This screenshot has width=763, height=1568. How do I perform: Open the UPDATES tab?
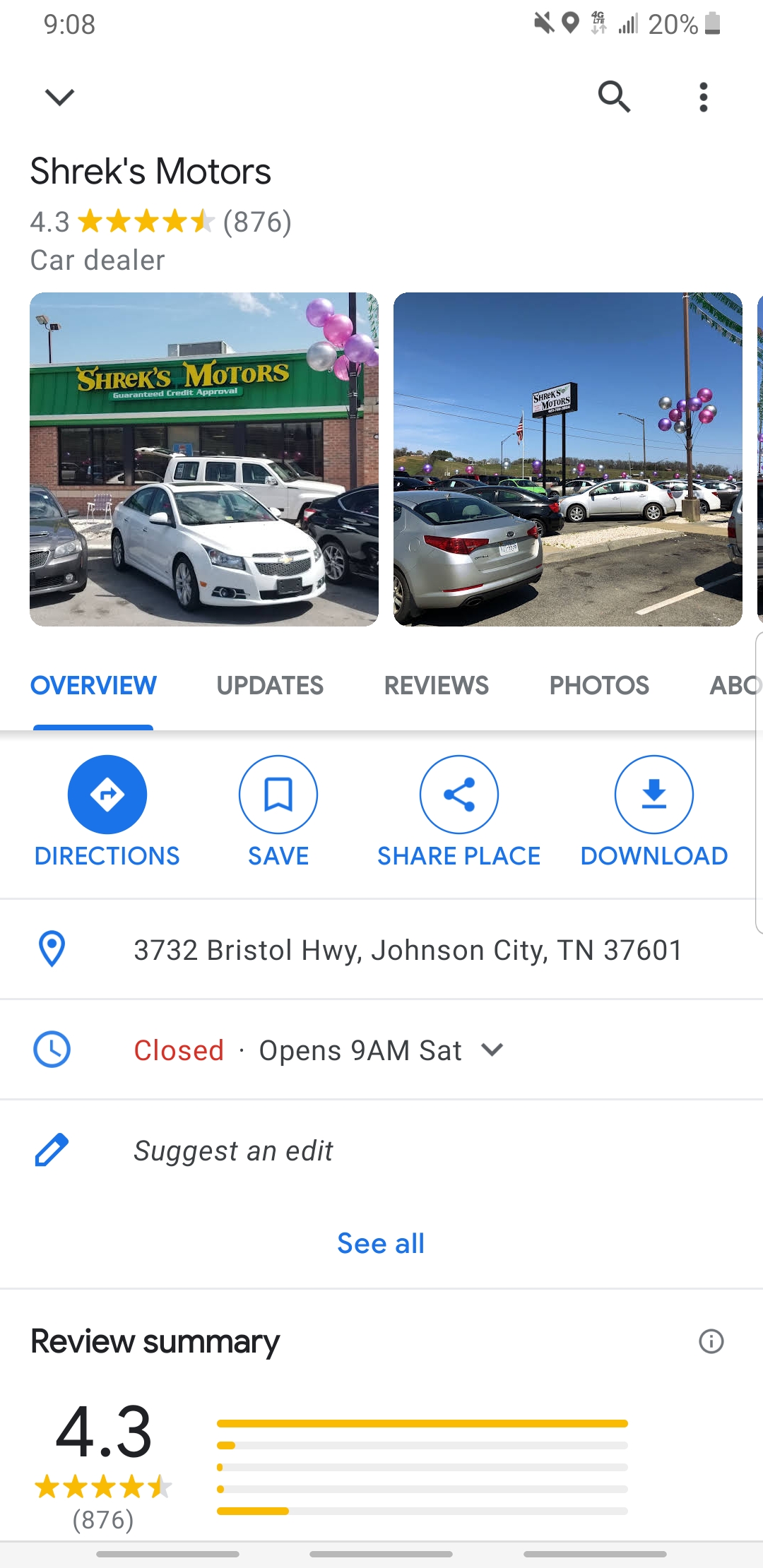click(x=271, y=685)
